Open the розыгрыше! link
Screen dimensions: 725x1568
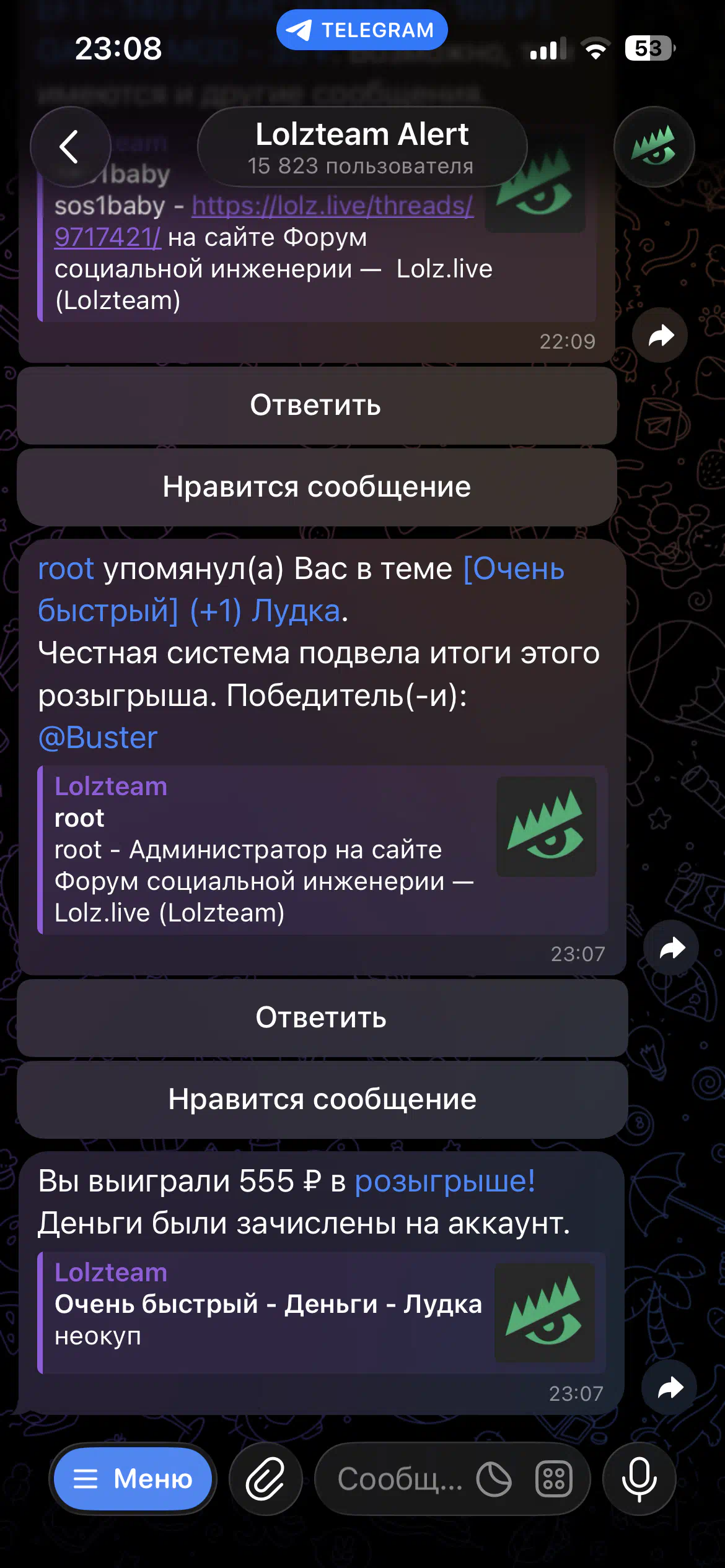444,1181
